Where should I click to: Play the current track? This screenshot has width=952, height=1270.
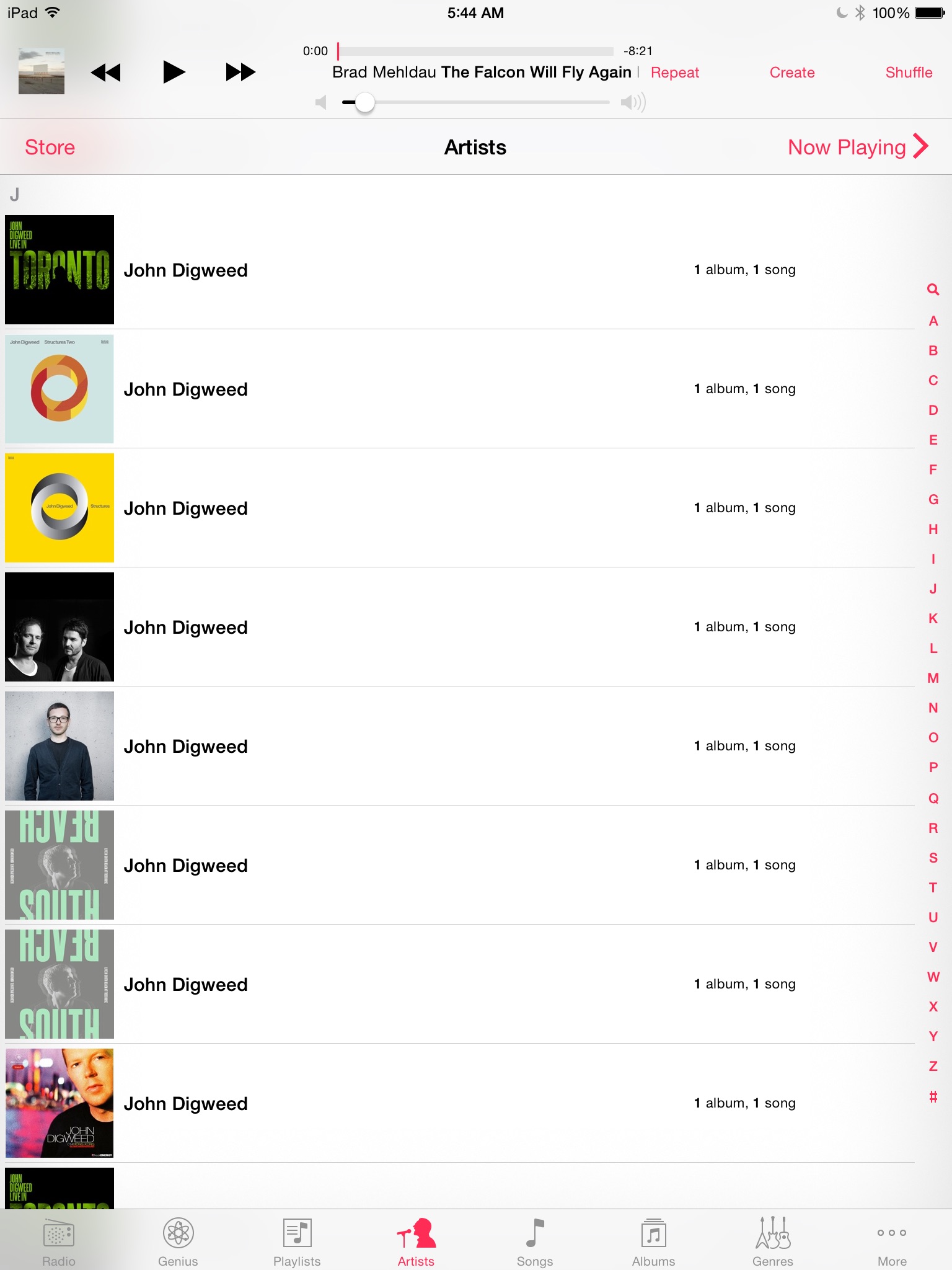174,72
